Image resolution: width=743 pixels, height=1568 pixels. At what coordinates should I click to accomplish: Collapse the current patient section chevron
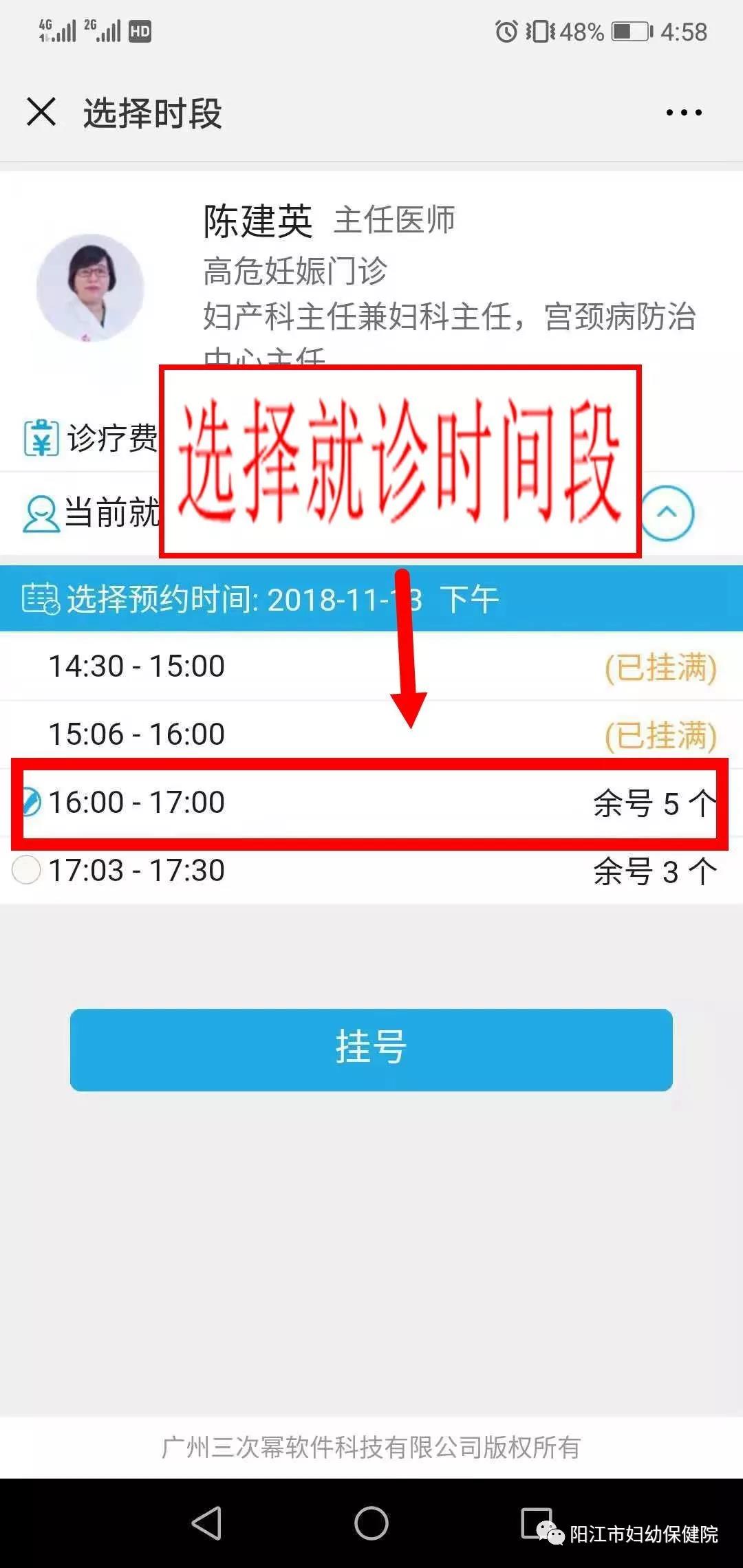pyautogui.click(x=667, y=512)
